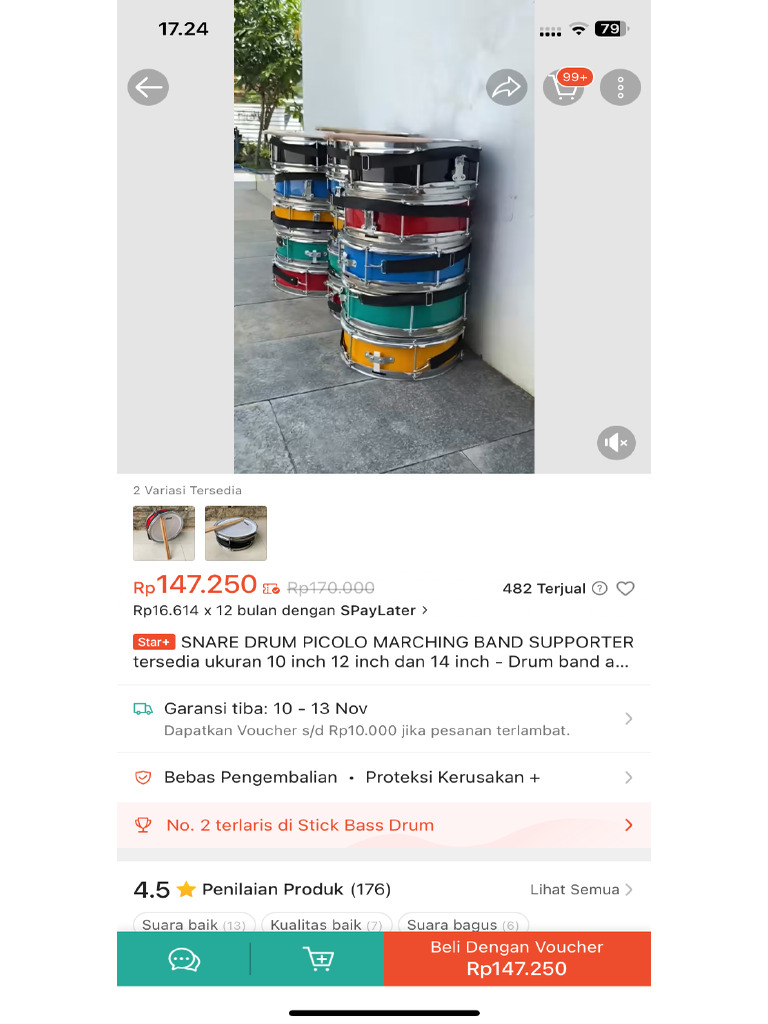Share this snare drum product
The width and height of the screenshot is (768, 1024).
[507, 88]
